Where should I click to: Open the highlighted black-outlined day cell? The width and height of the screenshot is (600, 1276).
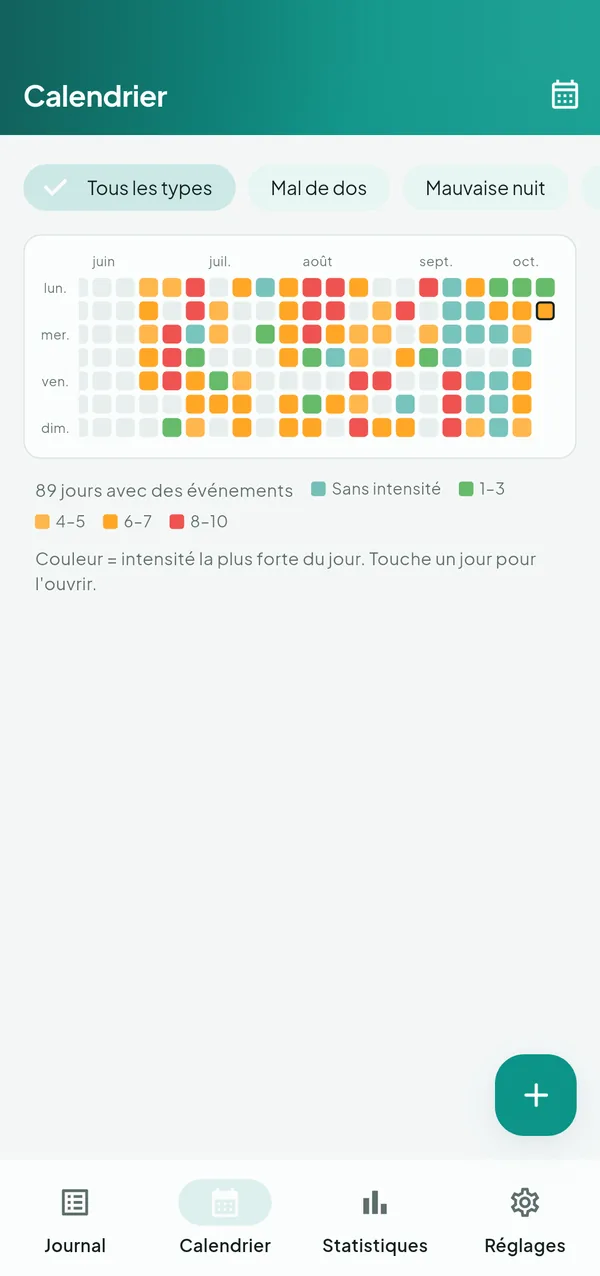(545, 311)
